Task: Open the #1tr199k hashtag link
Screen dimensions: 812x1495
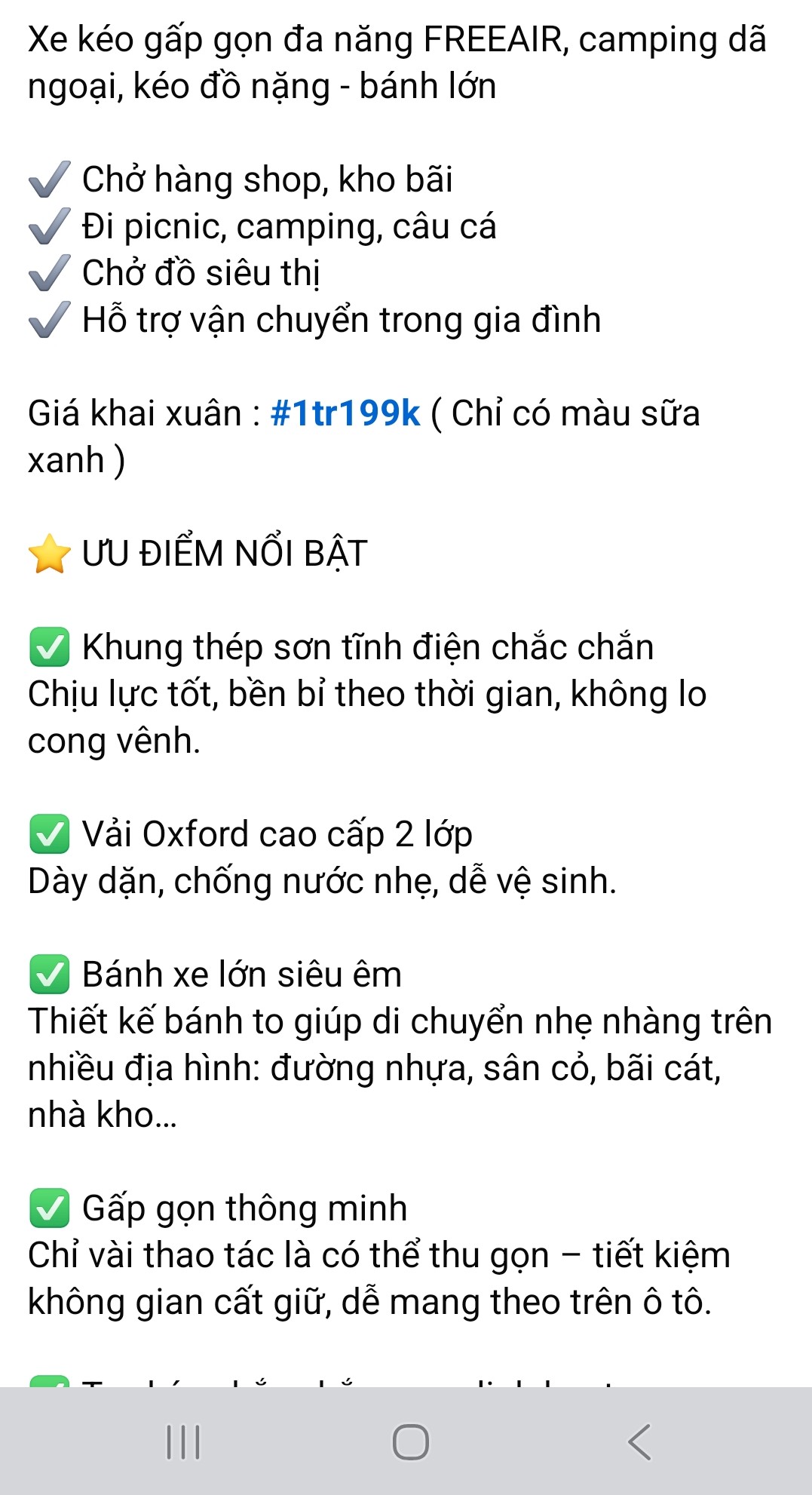Action: point(345,413)
